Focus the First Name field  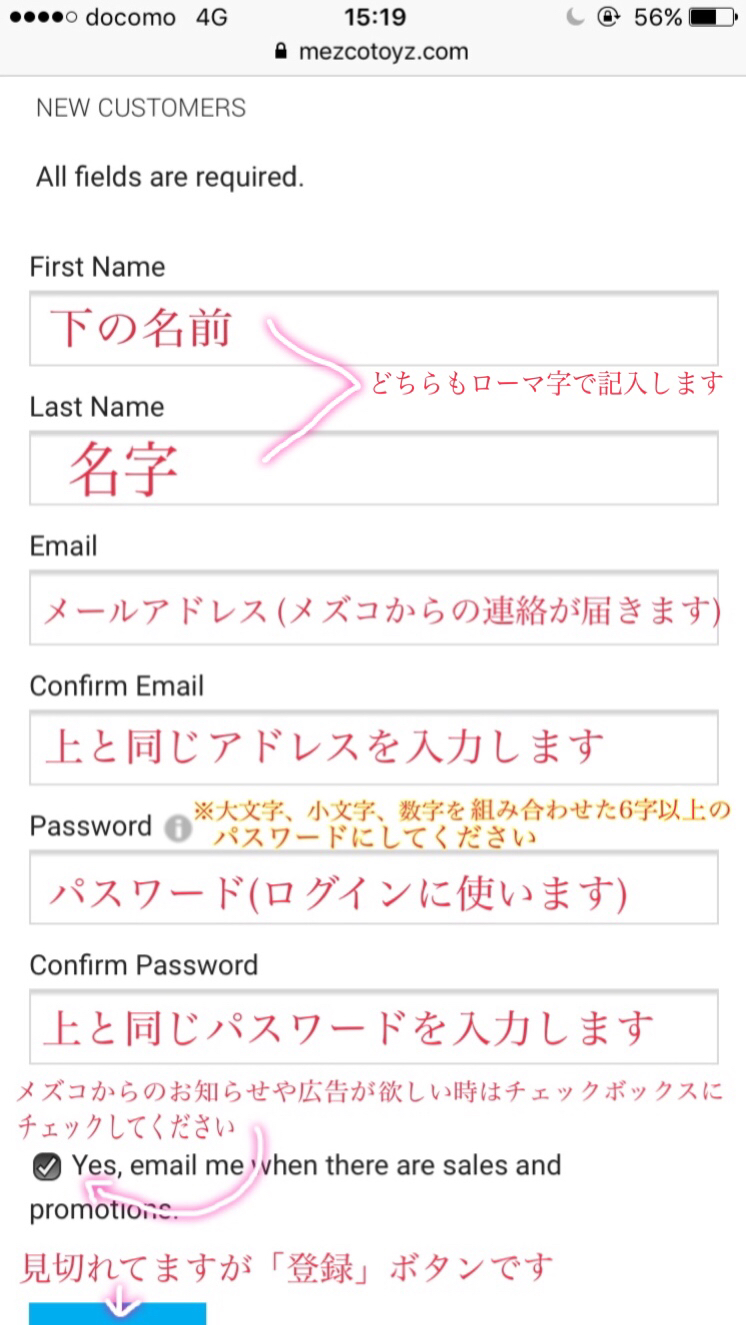[373, 328]
